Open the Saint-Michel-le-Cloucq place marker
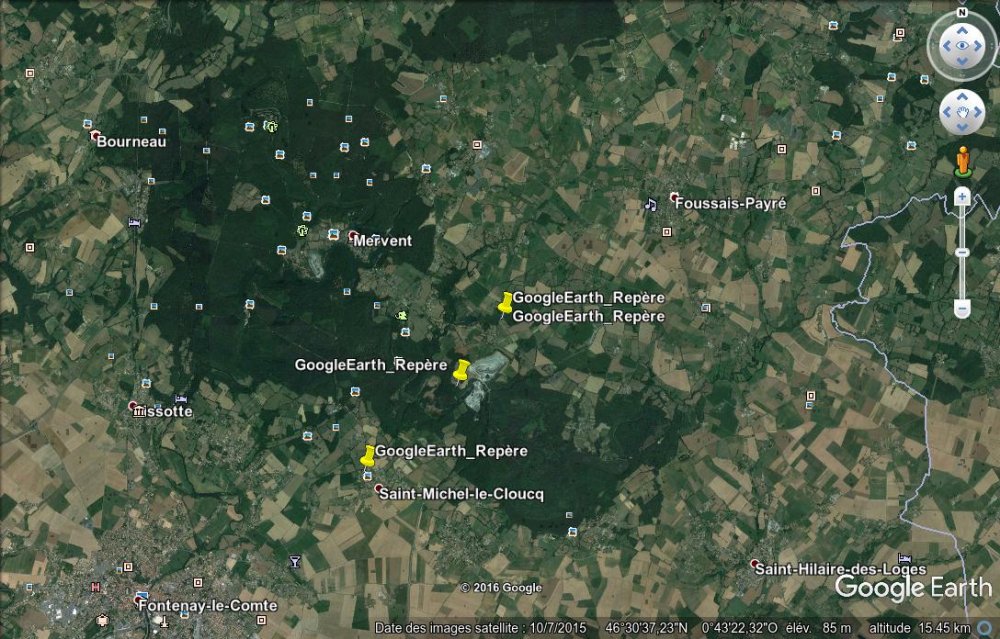Image resolution: width=1000 pixels, height=639 pixels. coord(379,490)
